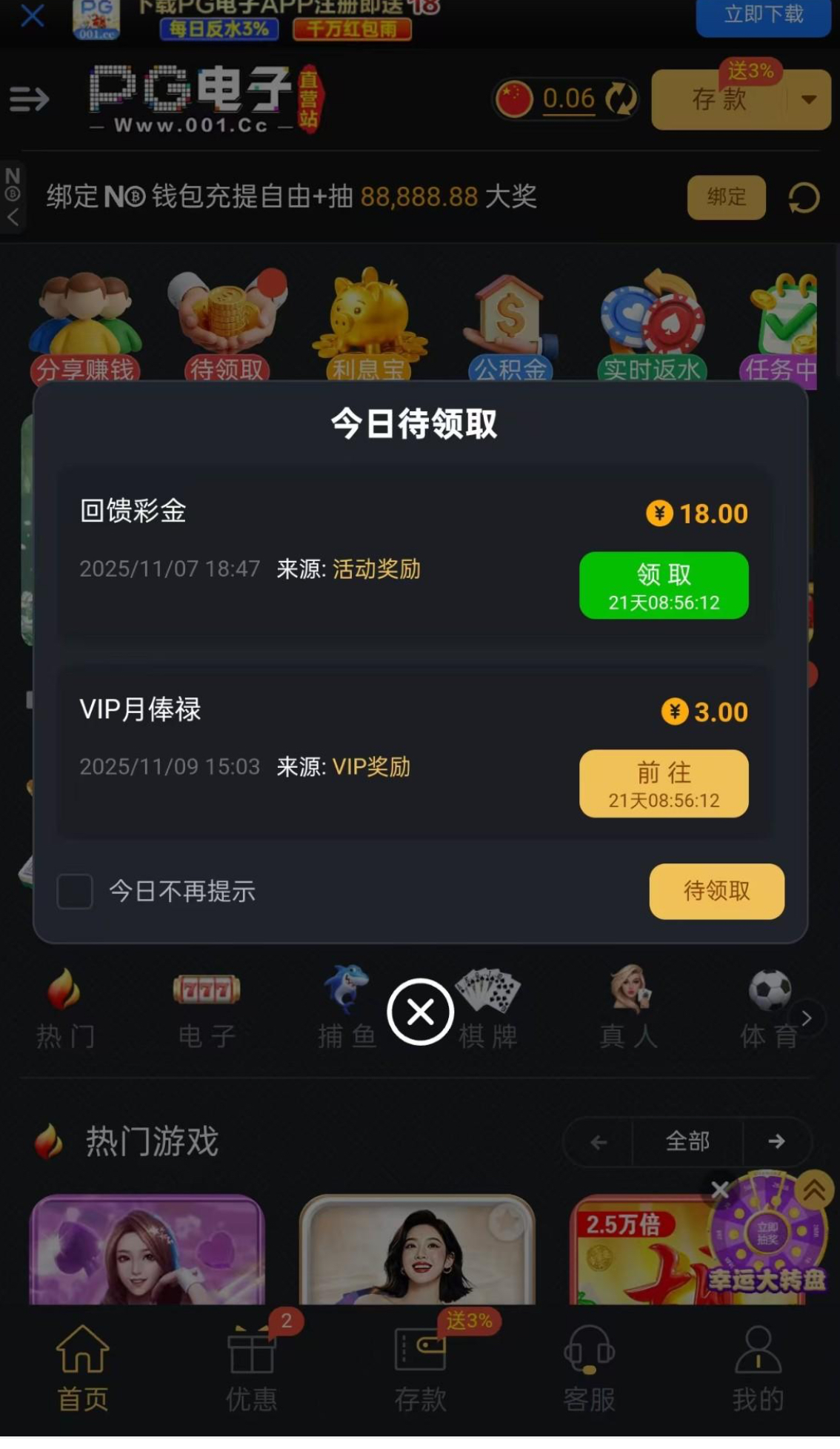Viewport: 840px width, 1449px height.
Task: Tap 前往 for VIP月俸禄 reward
Action: 663,783
